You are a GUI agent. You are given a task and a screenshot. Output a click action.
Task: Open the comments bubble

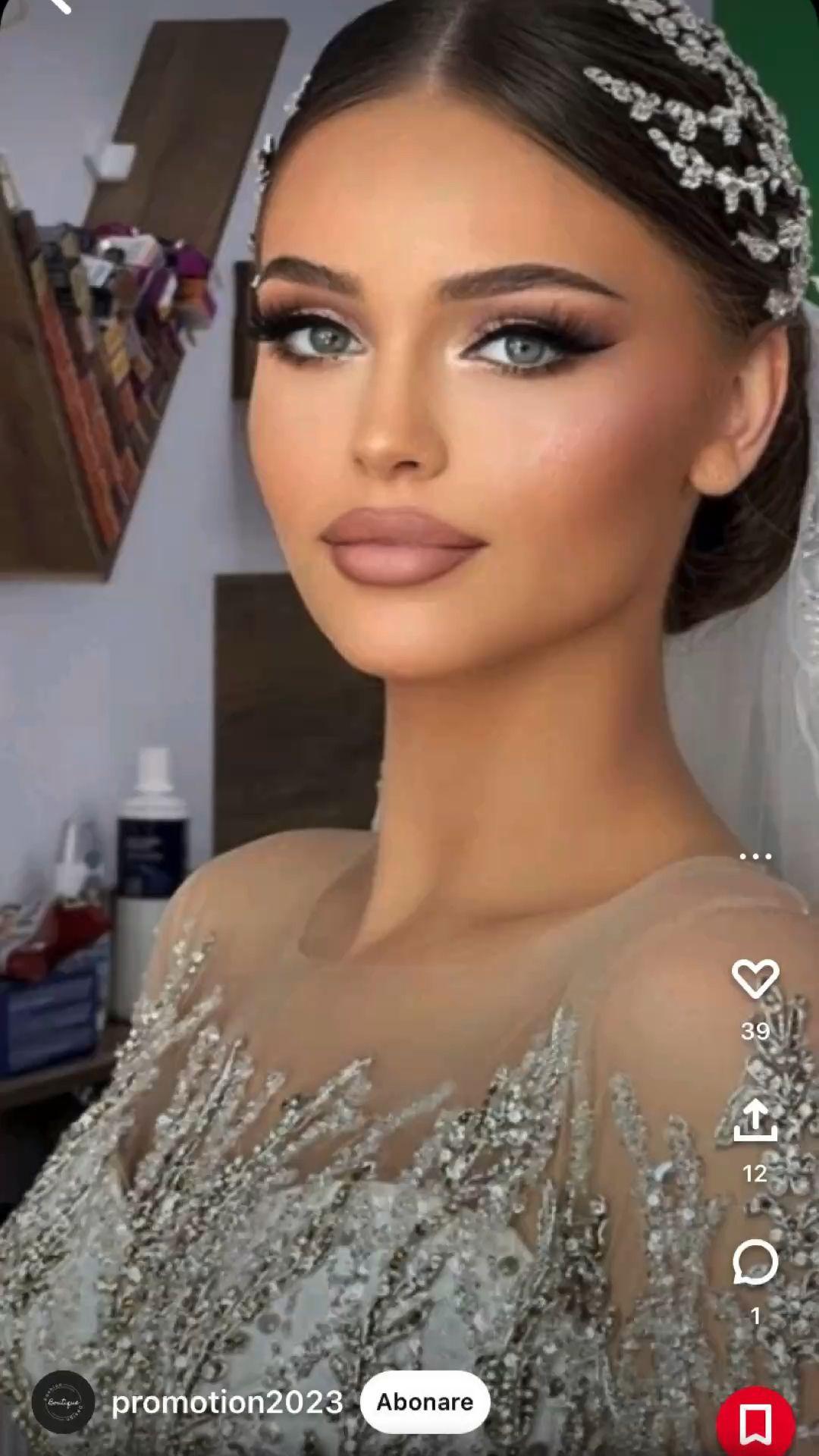pos(755,1263)
